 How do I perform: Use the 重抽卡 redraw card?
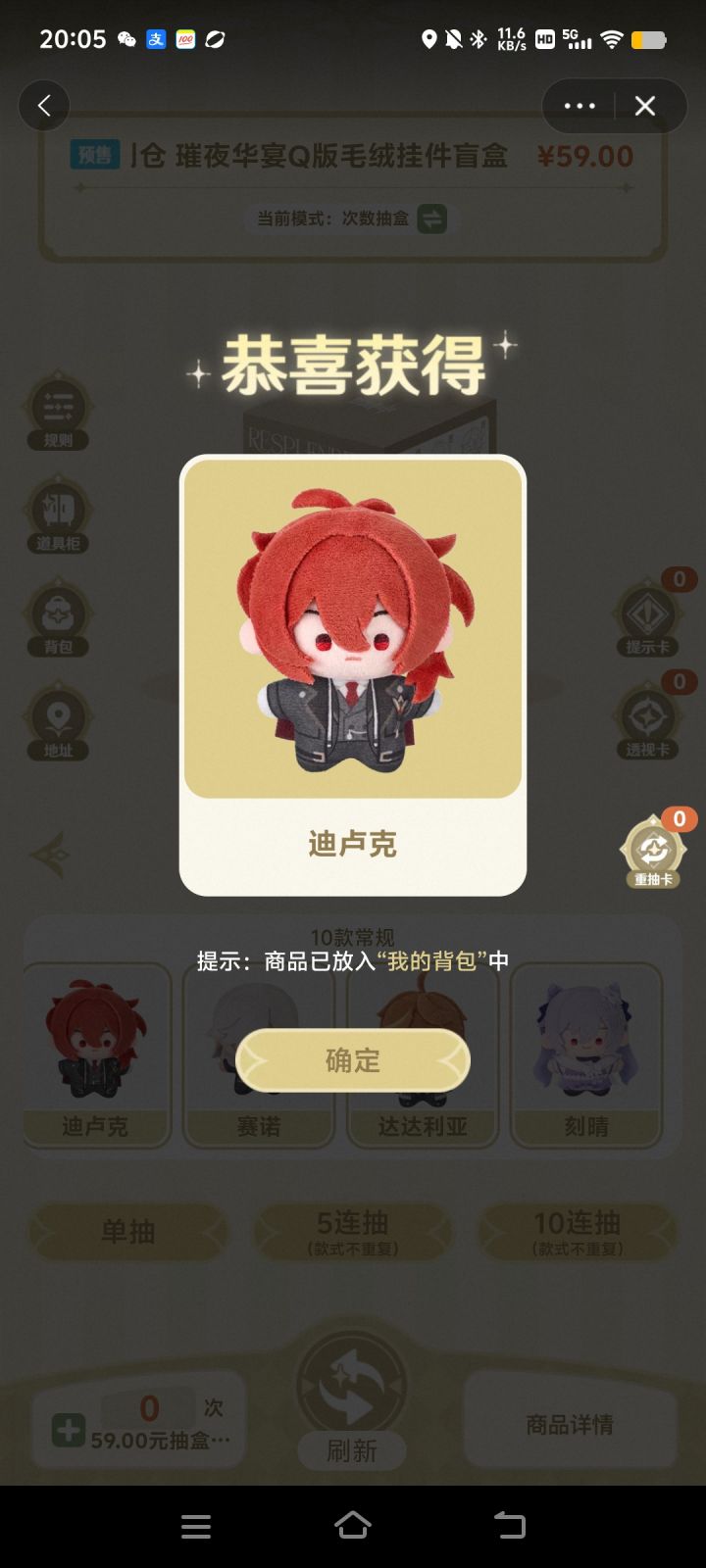point(652,848)
